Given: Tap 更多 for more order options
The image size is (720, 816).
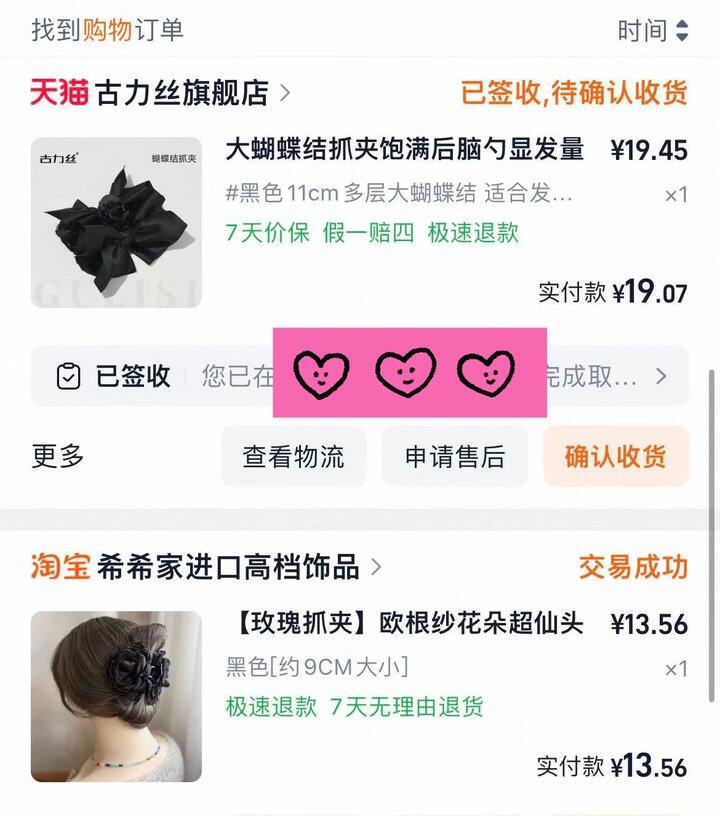Looking at the screenshot, I should click(58, 457).
